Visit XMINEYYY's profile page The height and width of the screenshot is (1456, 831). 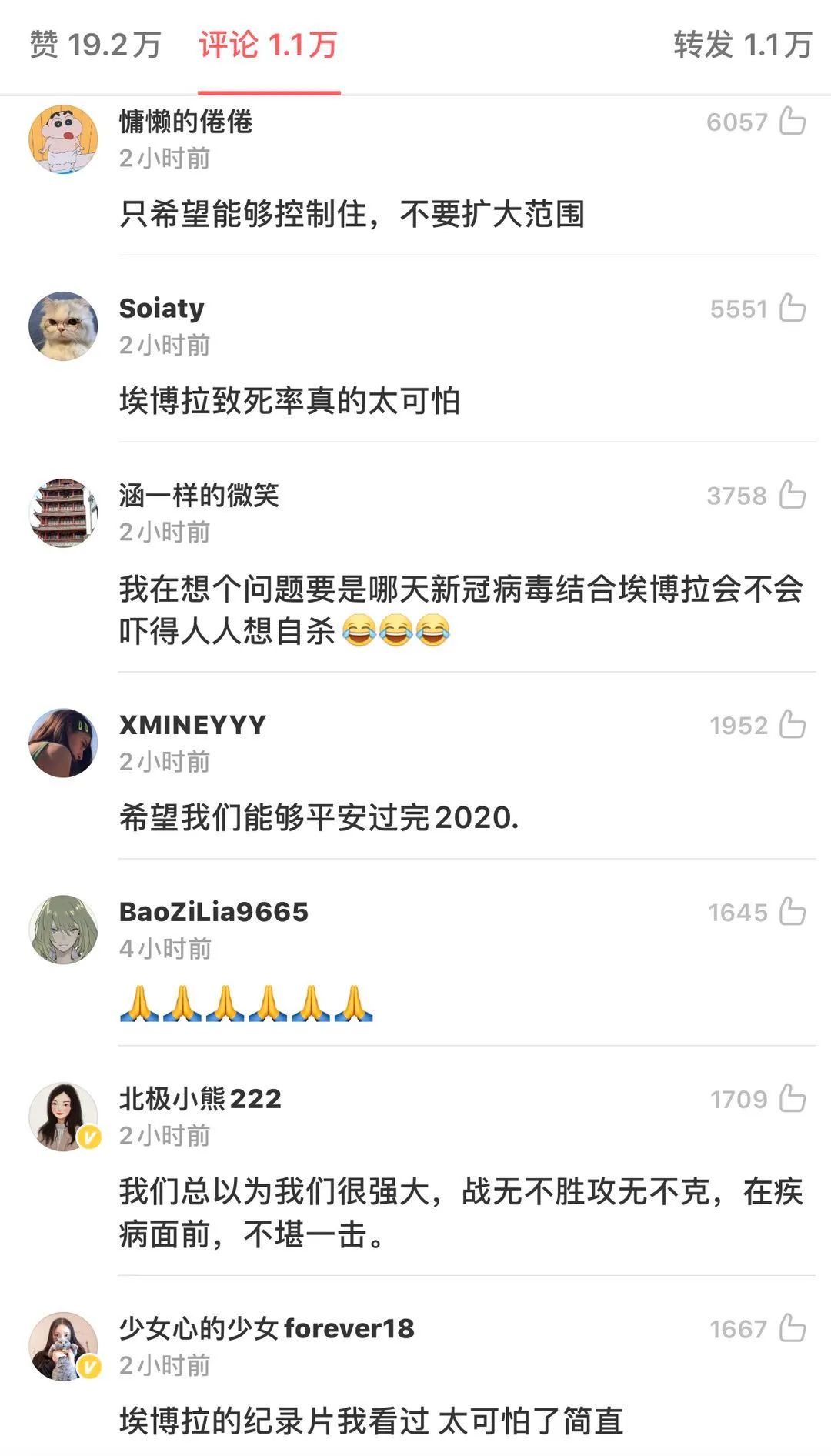pyautogui.click(x=63, y=743)
